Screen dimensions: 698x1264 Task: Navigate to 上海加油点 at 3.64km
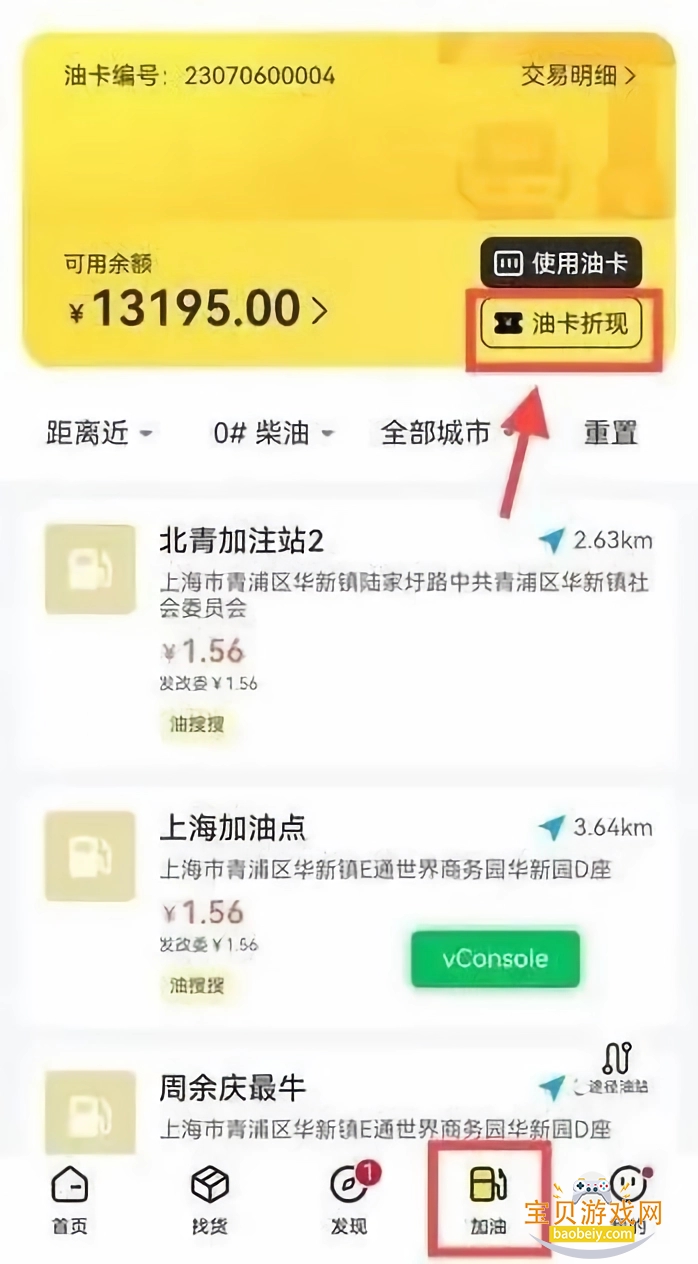pos(596,828)
